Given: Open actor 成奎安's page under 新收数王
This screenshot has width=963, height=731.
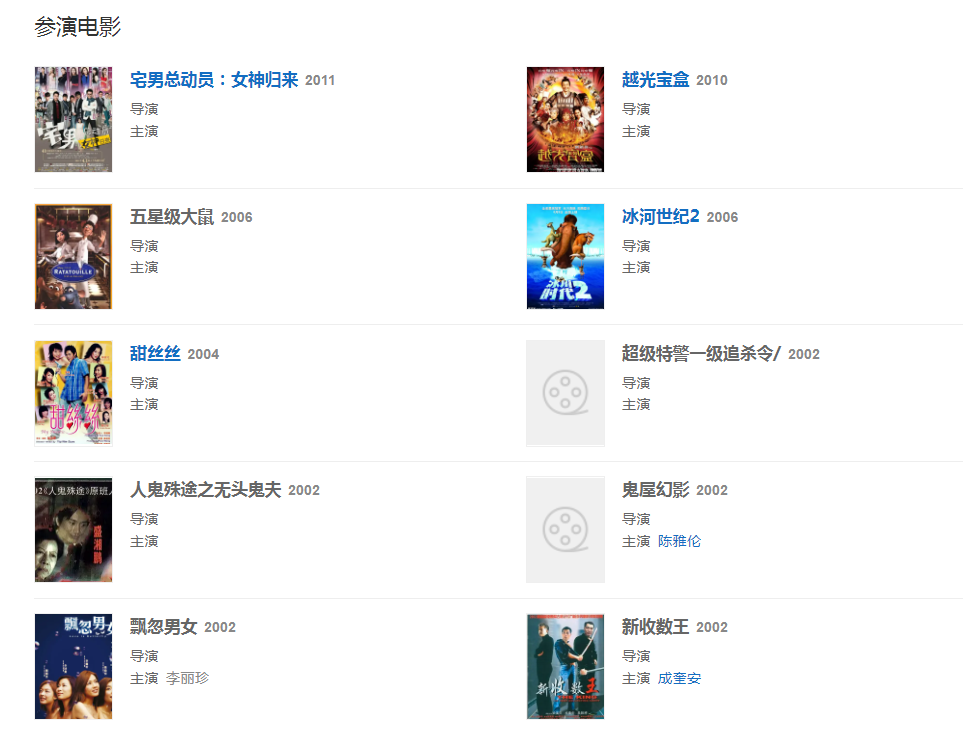Looking at the screenshot, I should coord(679,678).
